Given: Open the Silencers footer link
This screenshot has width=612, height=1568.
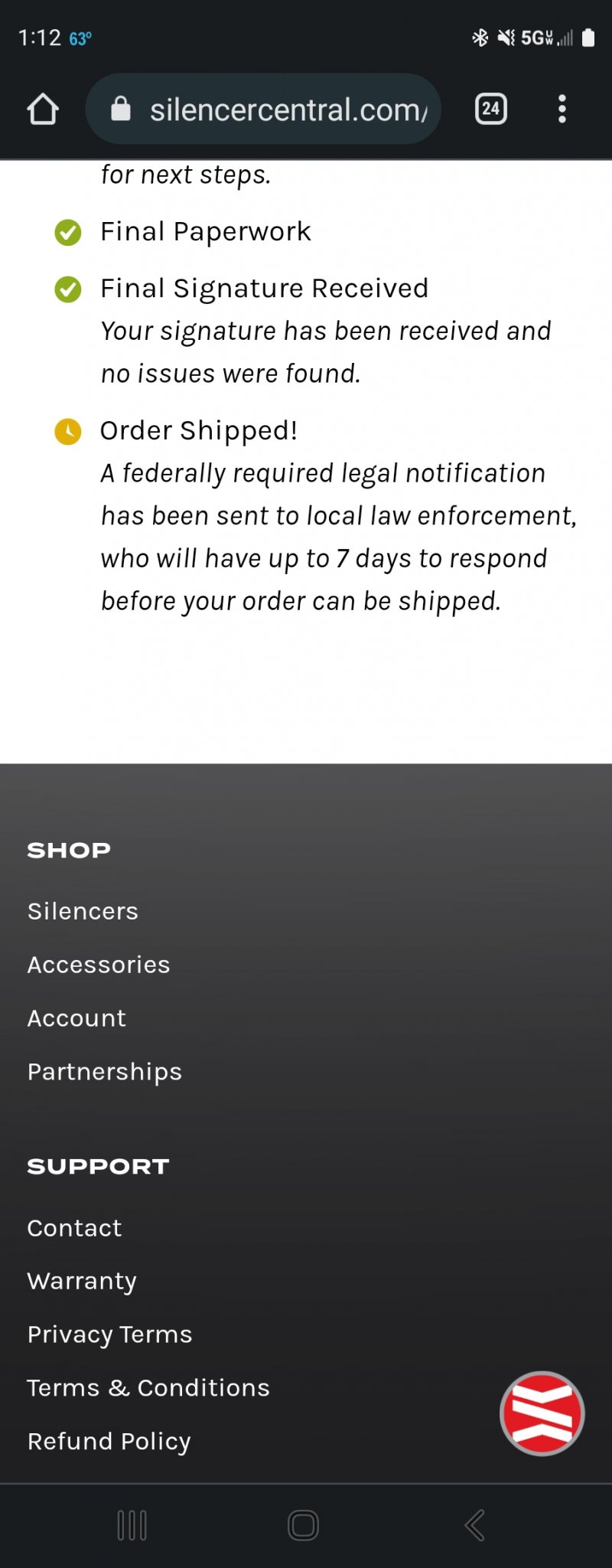Looking at the screenshot, I should 83,911.
